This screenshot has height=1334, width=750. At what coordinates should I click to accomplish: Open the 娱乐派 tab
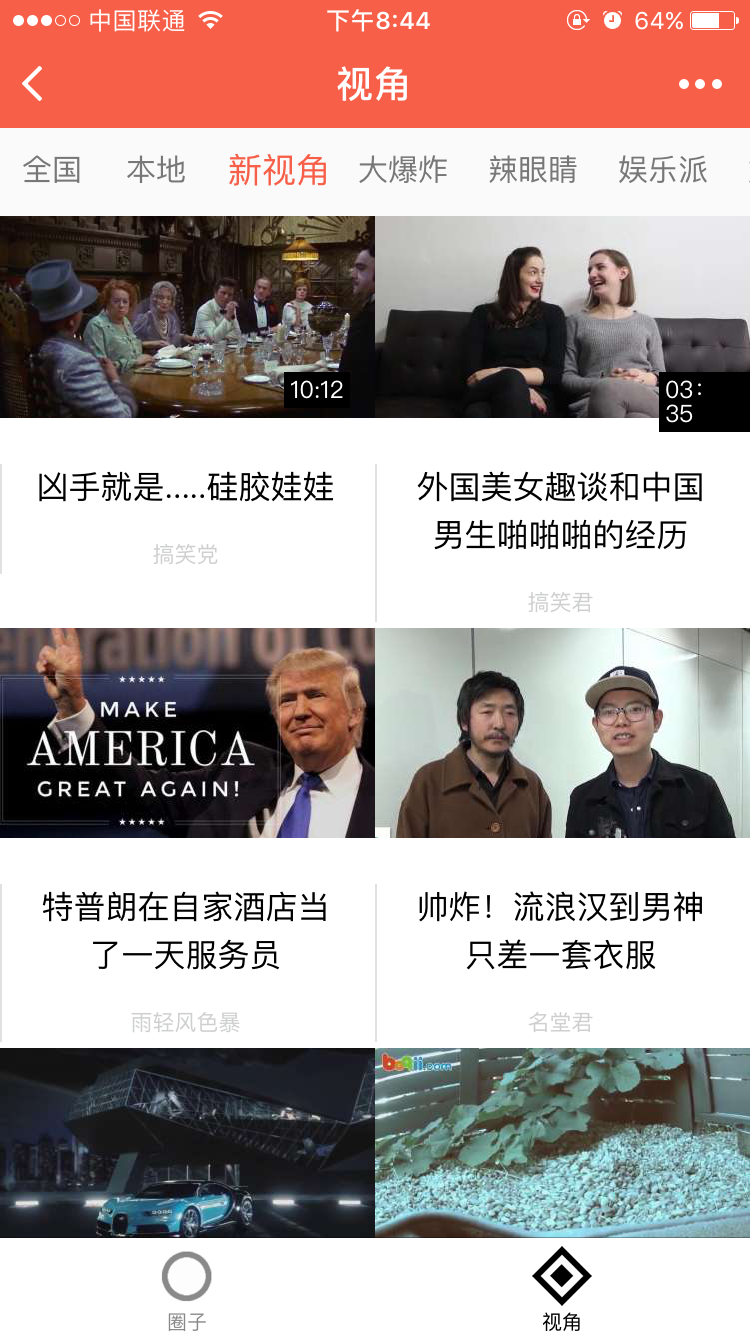[662, 170]
